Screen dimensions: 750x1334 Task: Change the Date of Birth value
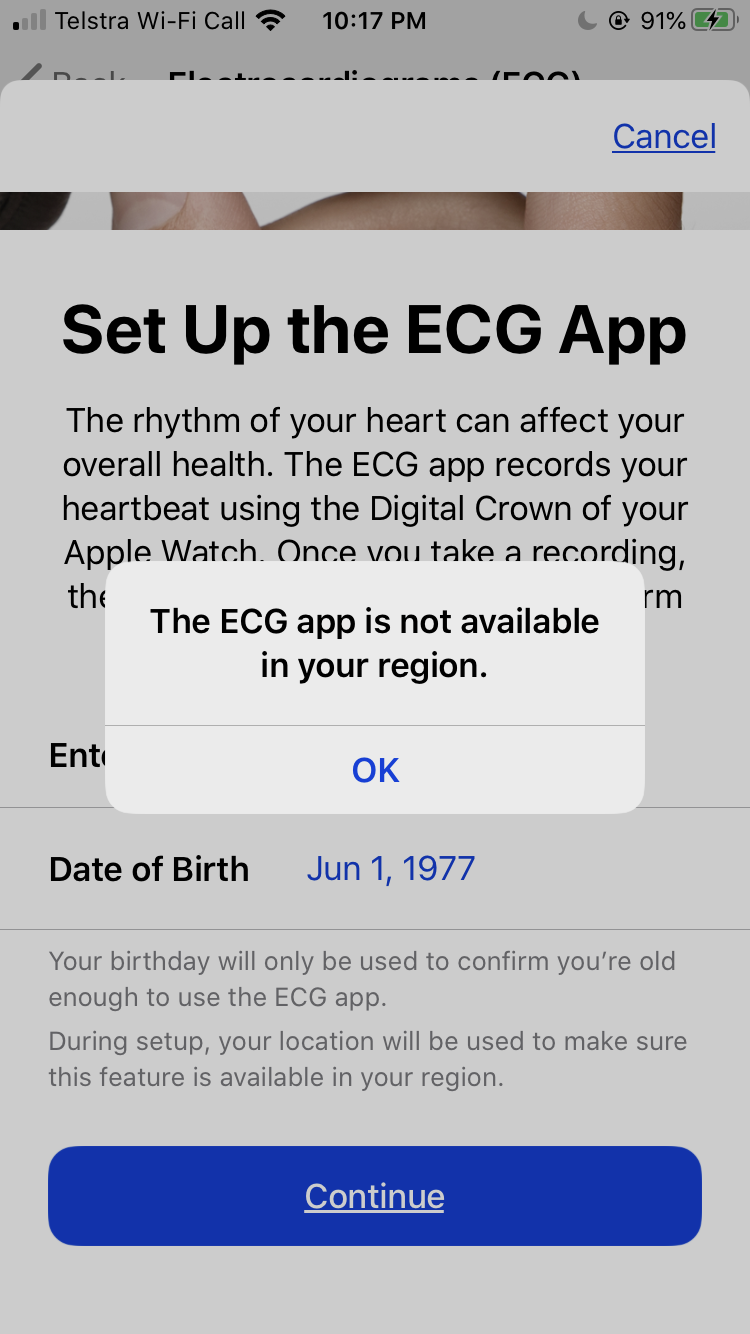390,869
